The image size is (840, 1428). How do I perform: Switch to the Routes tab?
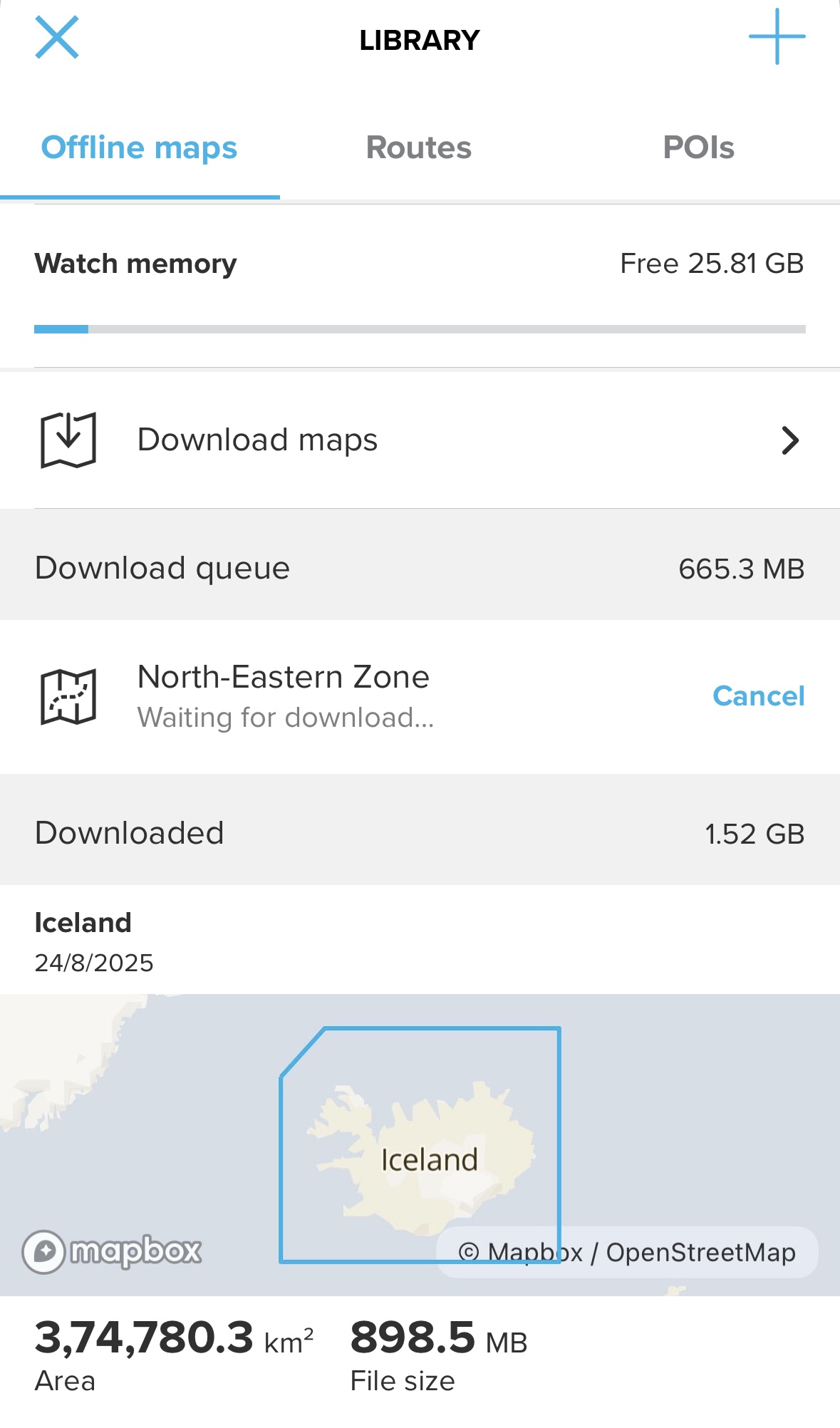tap(419, 148)
